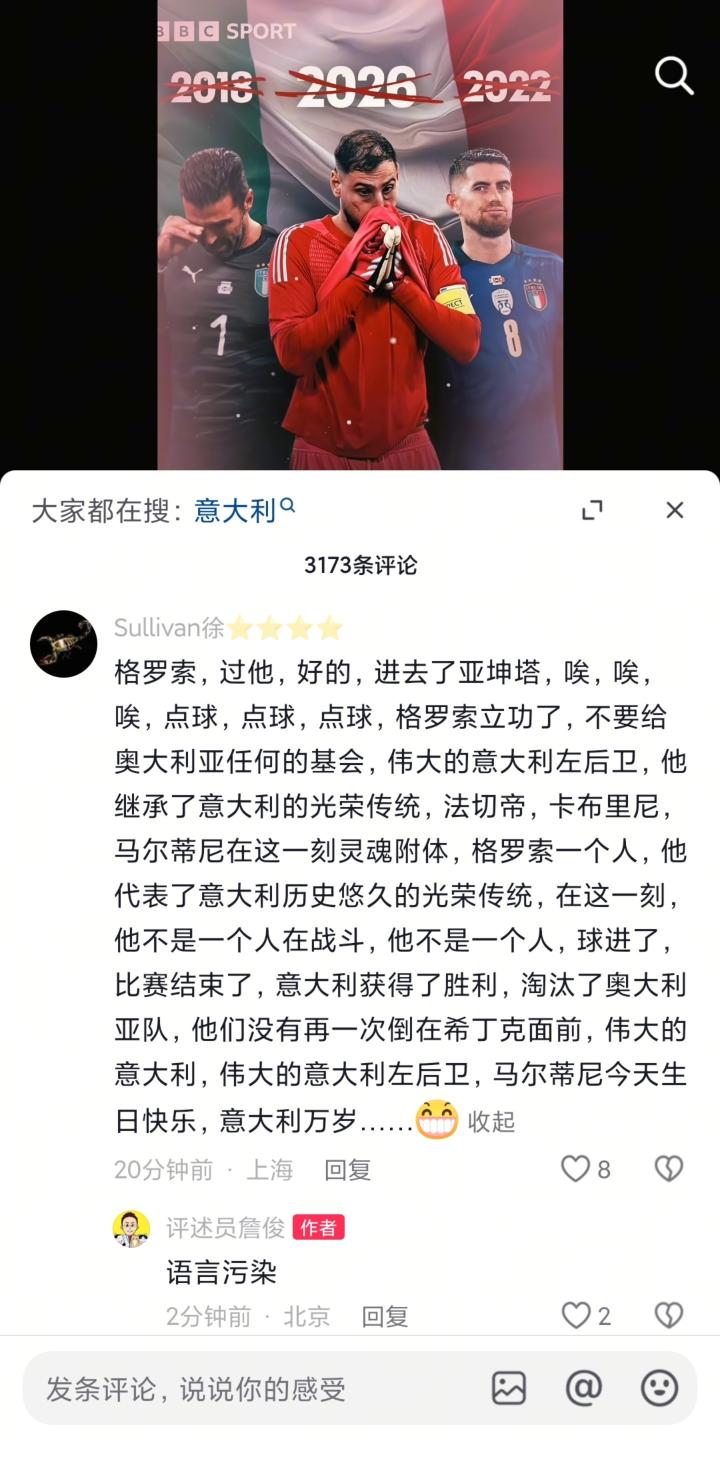Dislike the 语言污染 reply
The height and width of the screenshot is (1457, 720).
point(668,1316)
